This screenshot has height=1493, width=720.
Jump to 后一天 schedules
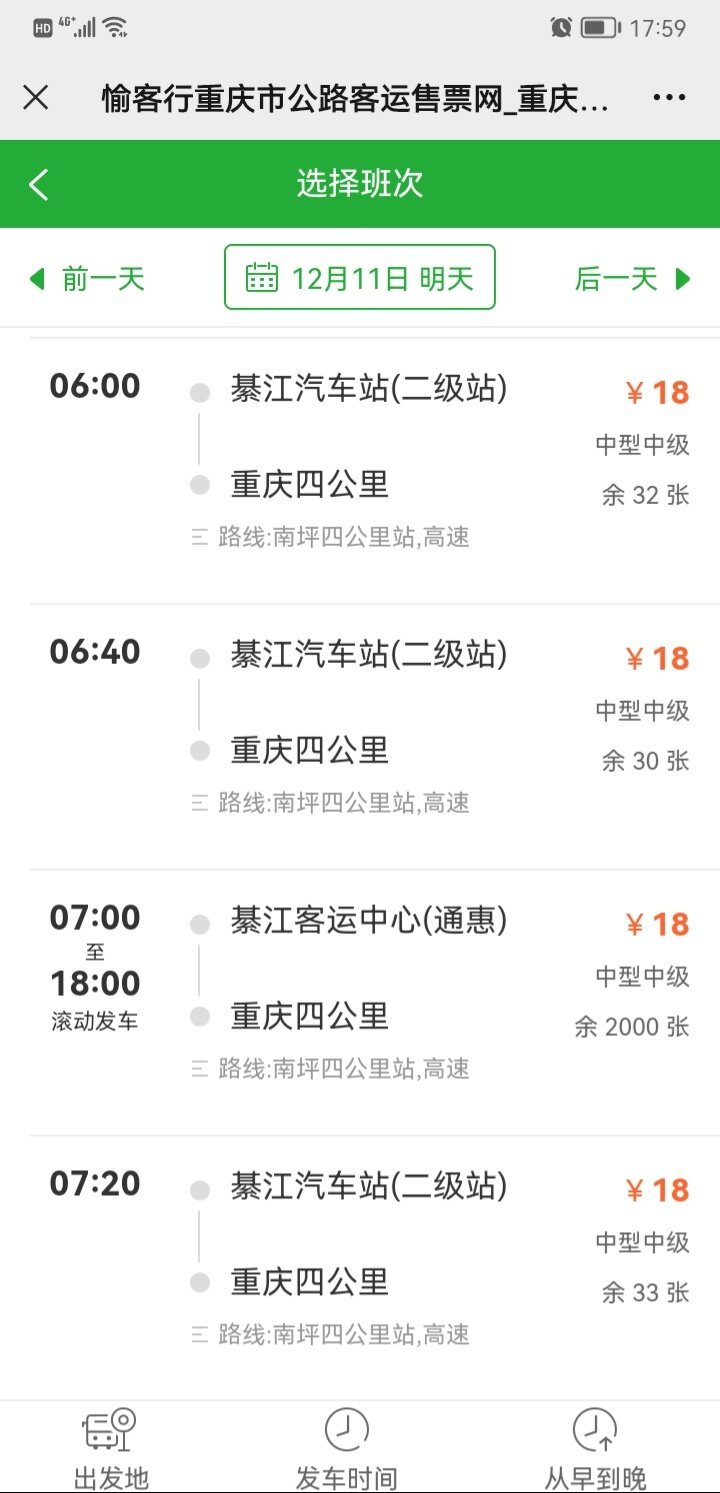632,278
